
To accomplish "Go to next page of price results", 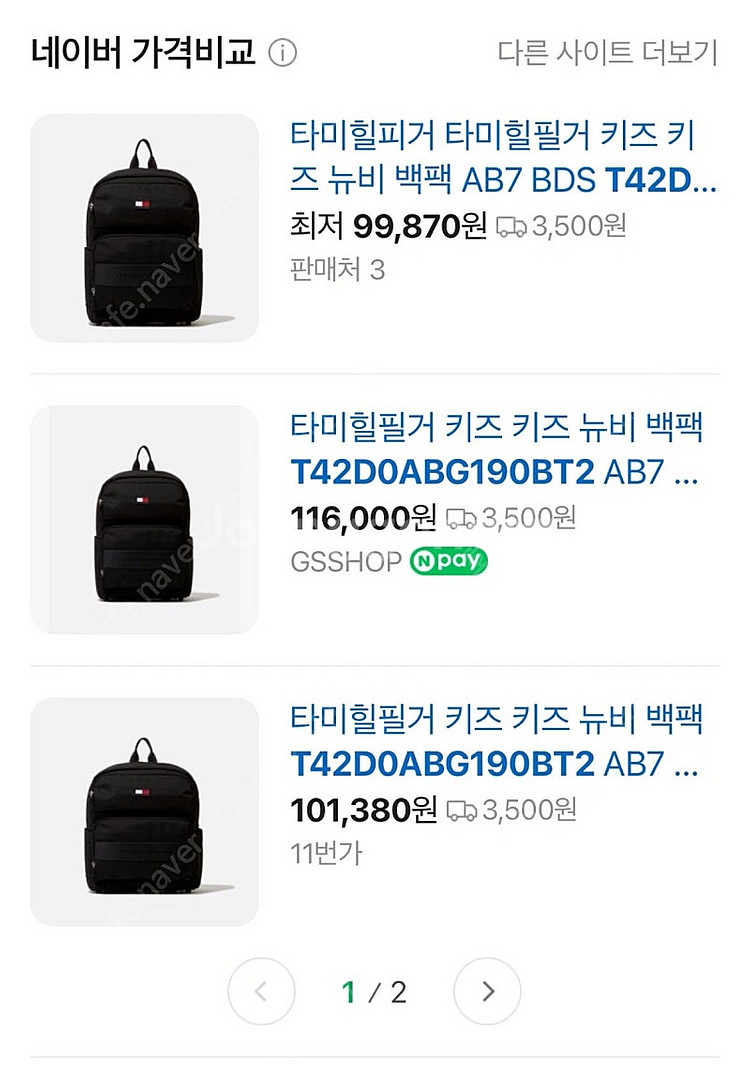I will [x=487, y=991].
